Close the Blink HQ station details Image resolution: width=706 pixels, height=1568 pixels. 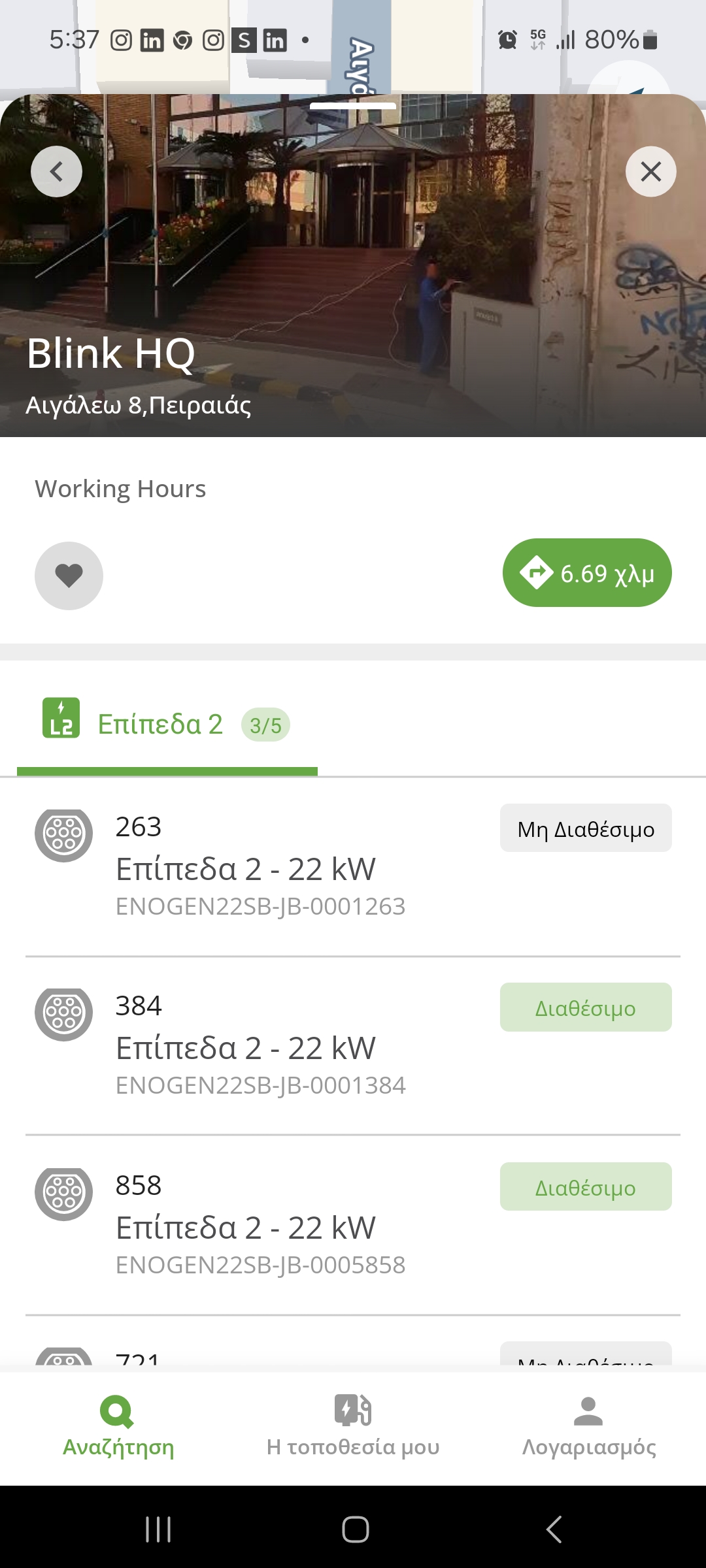650,172
